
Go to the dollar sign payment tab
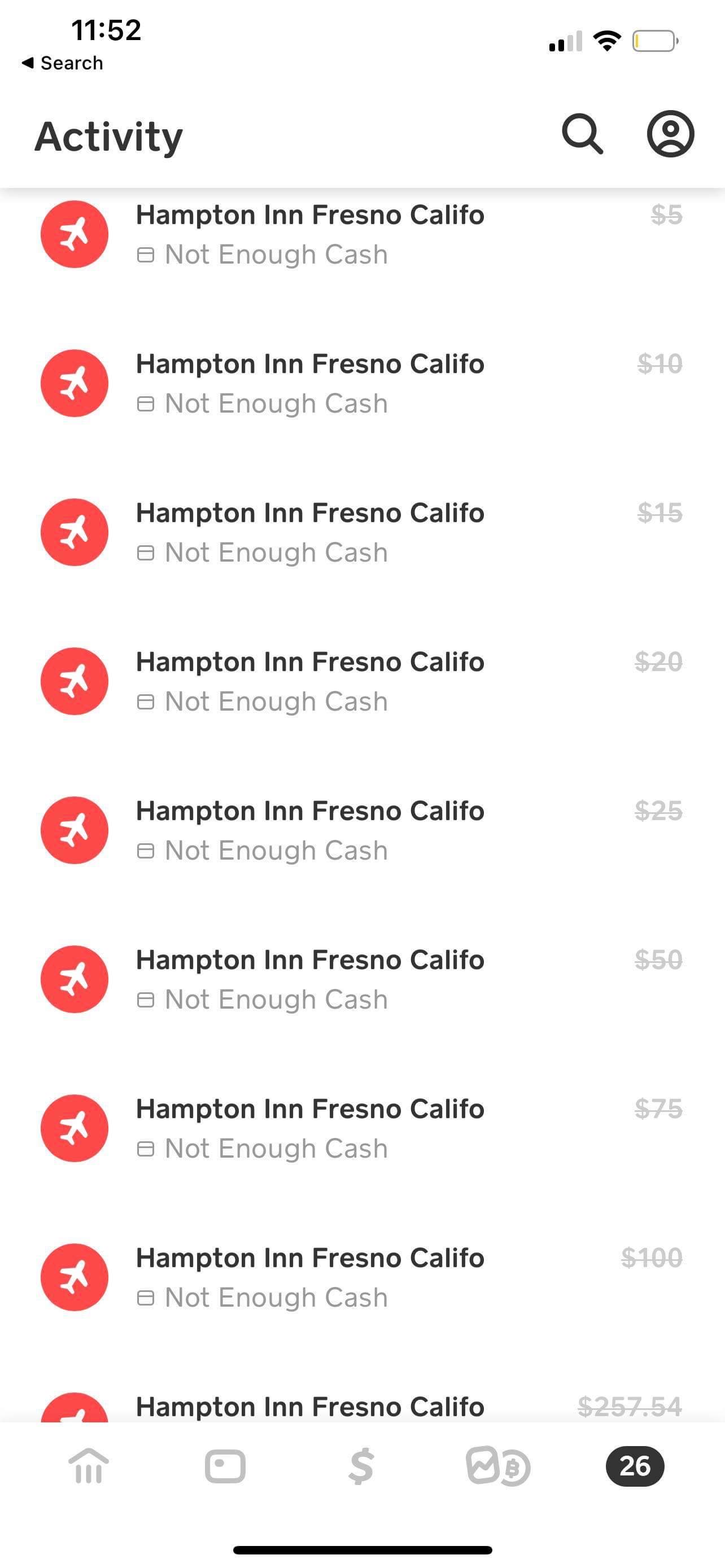pyautogui.click(x=361, y=1466)
